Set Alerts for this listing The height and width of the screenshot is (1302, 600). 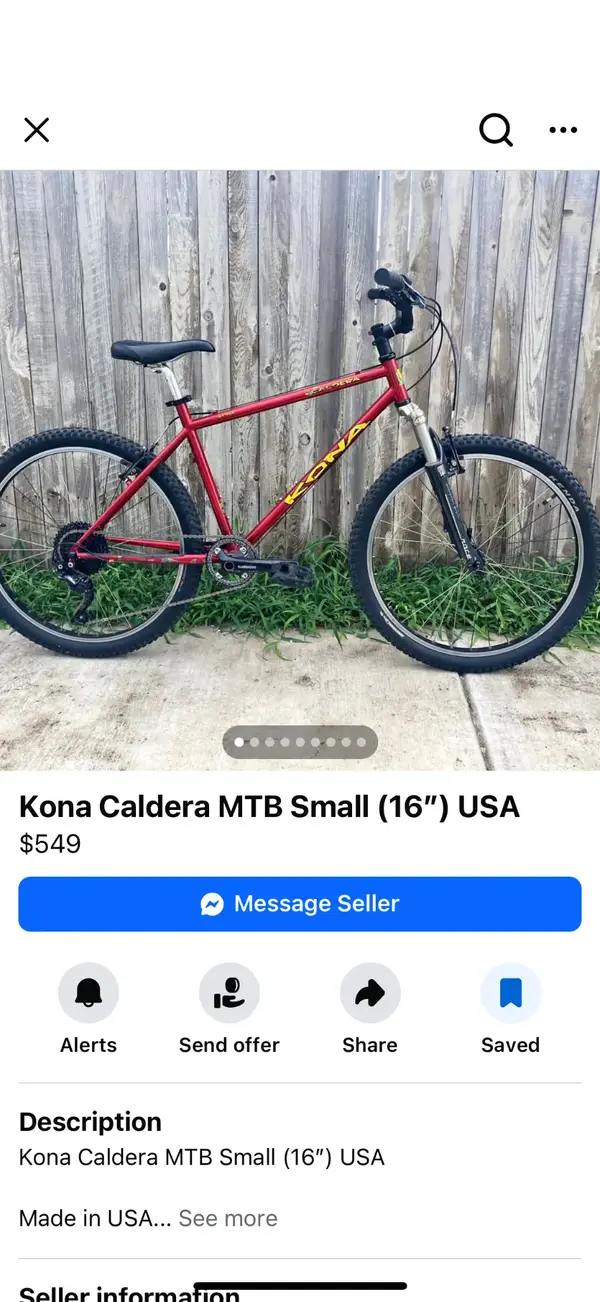coord(88,993)
